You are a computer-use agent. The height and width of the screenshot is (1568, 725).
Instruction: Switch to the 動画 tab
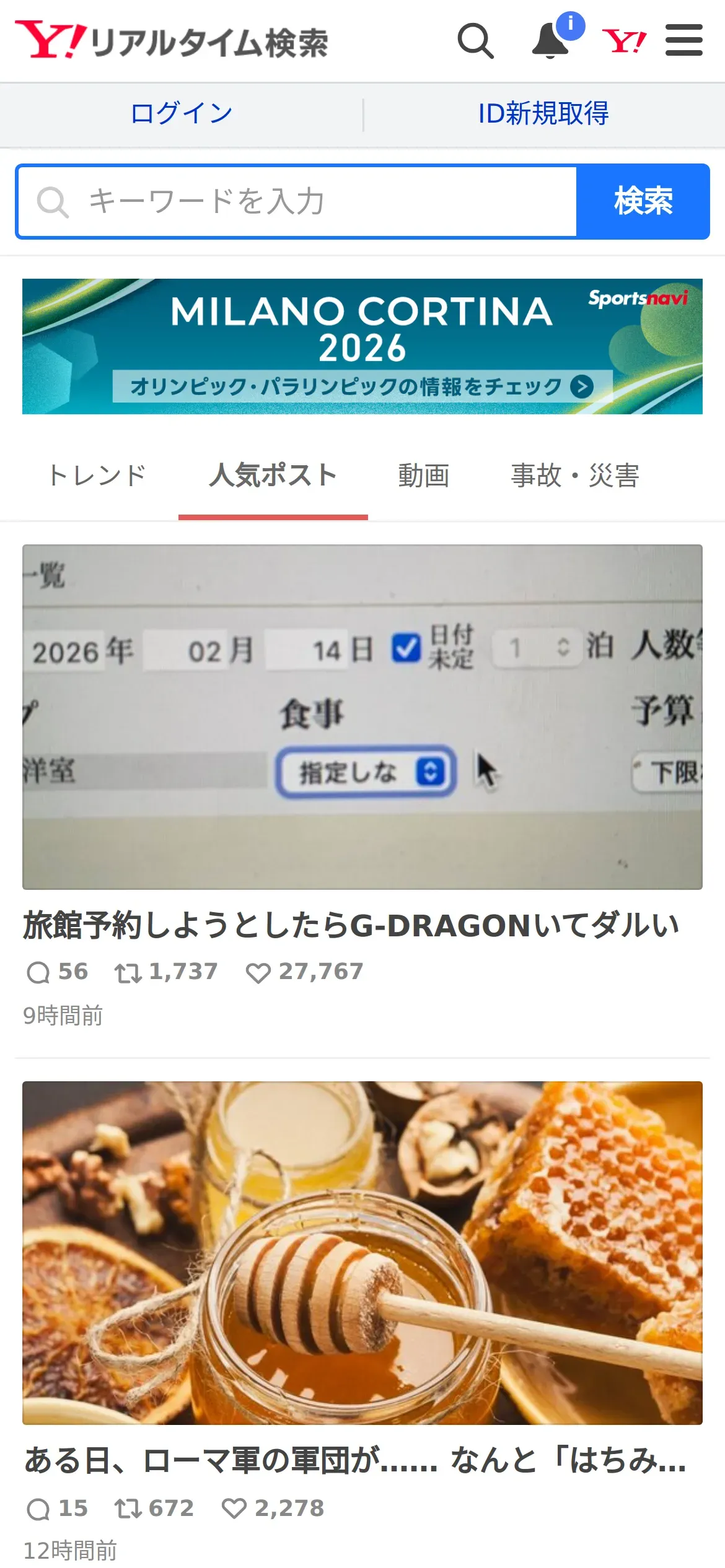(423, 476)
